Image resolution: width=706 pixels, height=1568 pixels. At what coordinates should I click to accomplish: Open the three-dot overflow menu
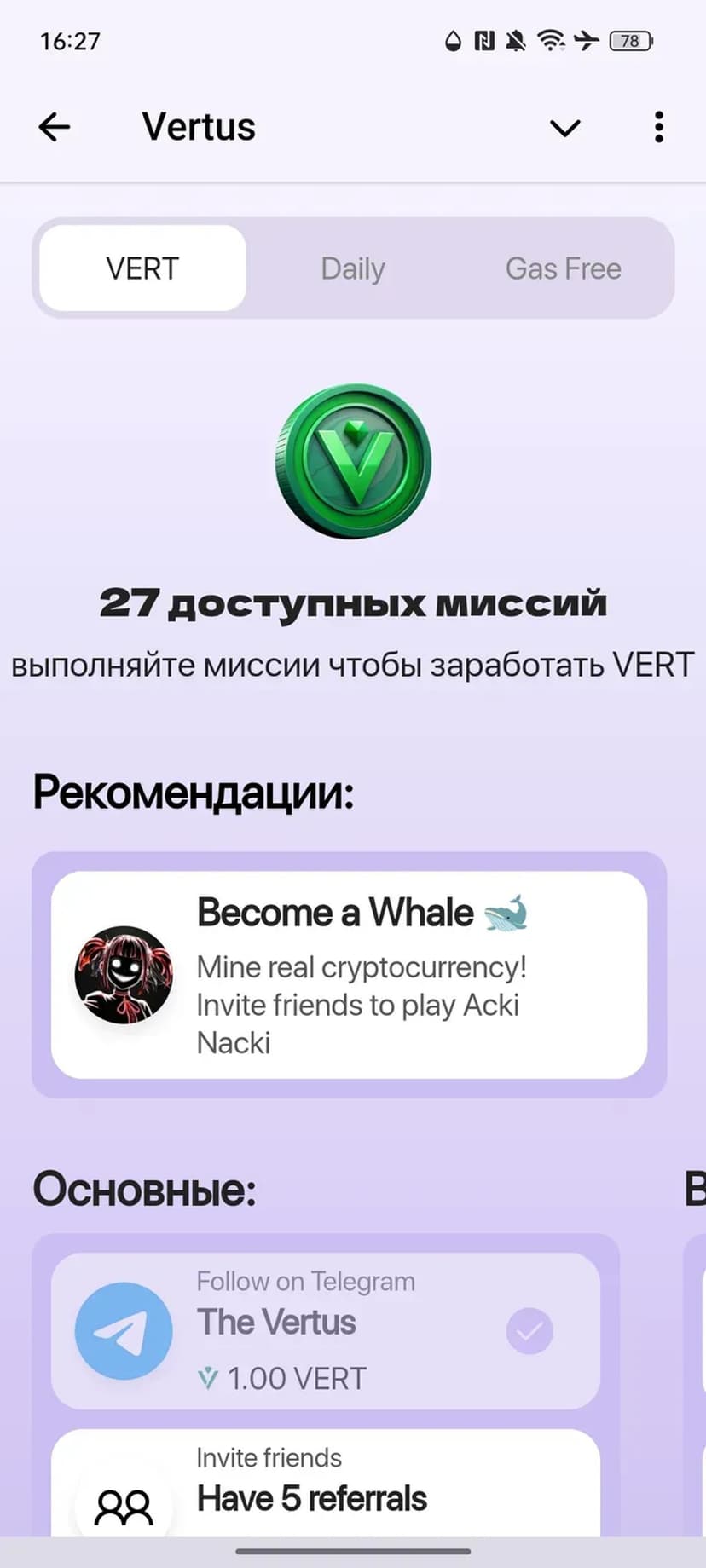[x=658, y=127]
